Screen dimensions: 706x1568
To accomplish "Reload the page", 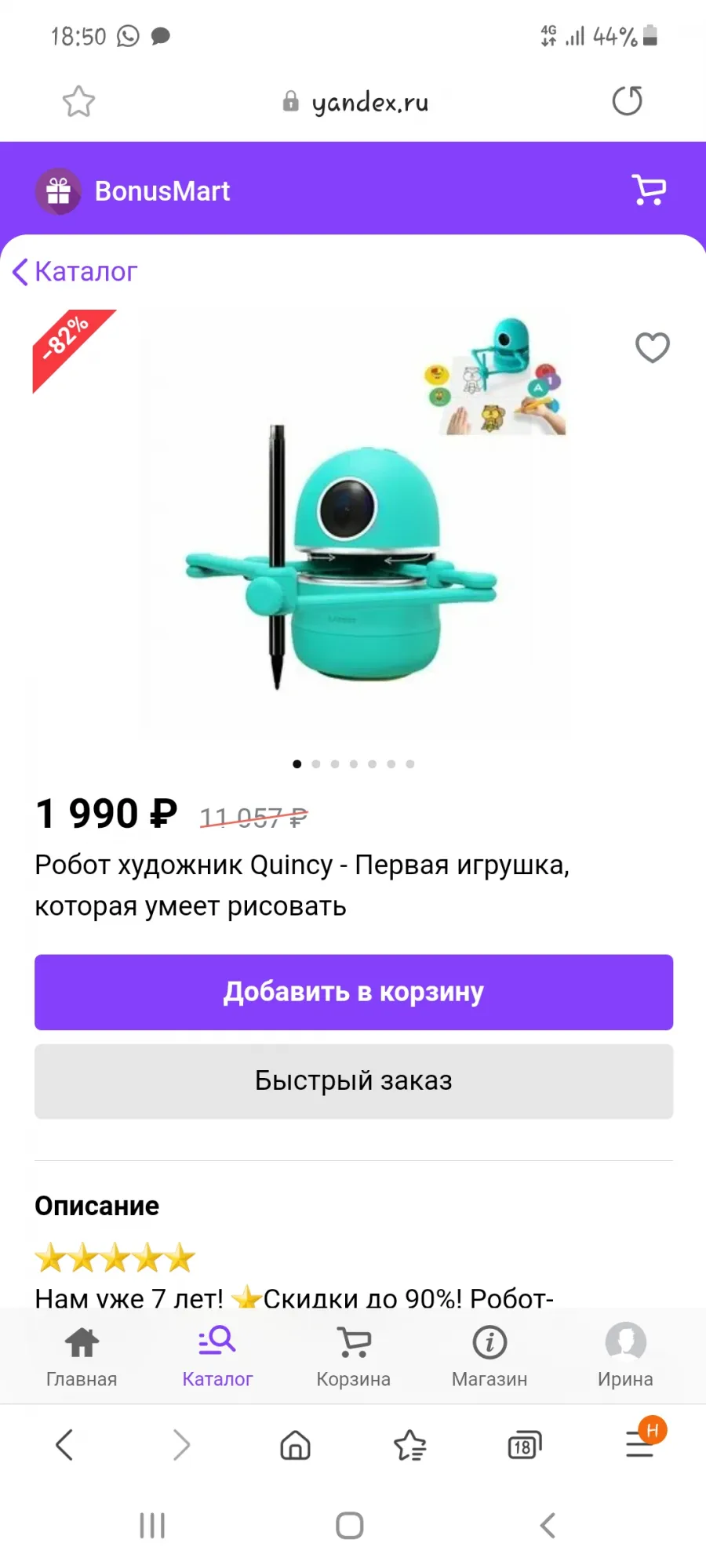I will [627, 101].
